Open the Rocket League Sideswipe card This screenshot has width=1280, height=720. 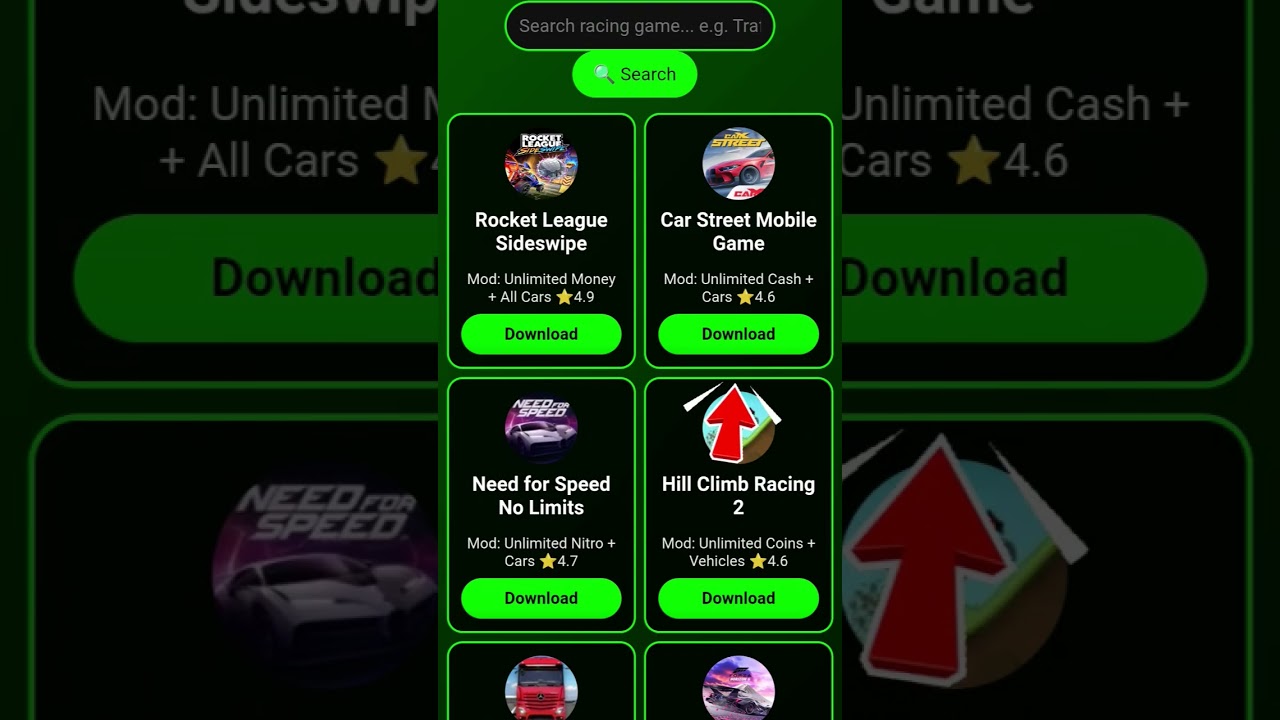(x=541, y=231)
